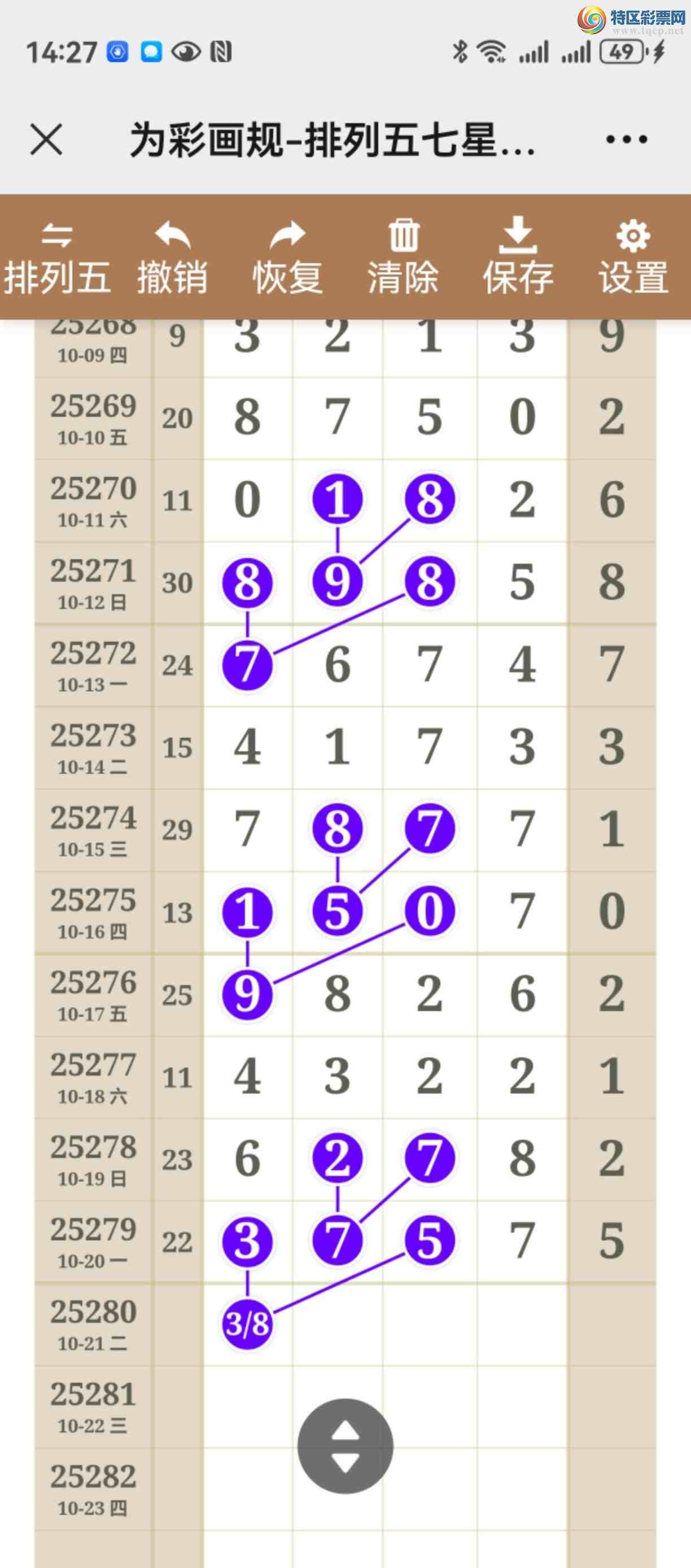This screenshot has height=1568, width=691.
Task: Tap the circled 9 in row 25276
Action: (x=247, y=995)
